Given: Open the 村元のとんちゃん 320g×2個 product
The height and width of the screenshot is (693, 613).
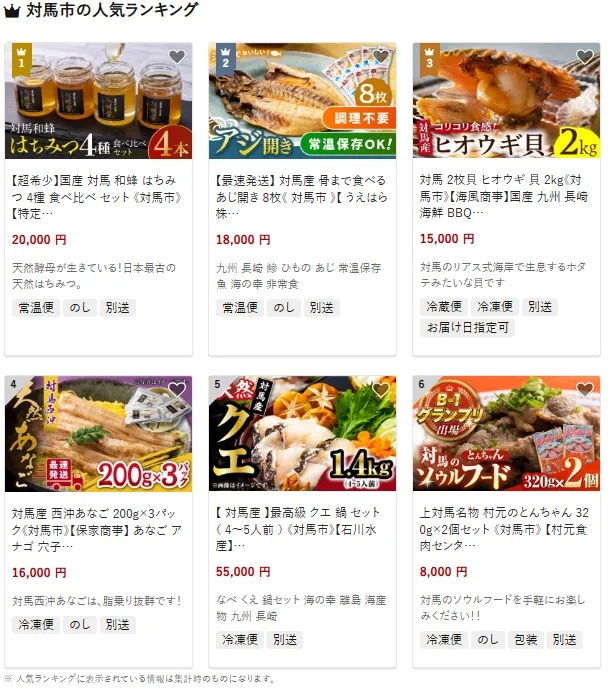Looking at the screenshot, I should coord(505,531).
